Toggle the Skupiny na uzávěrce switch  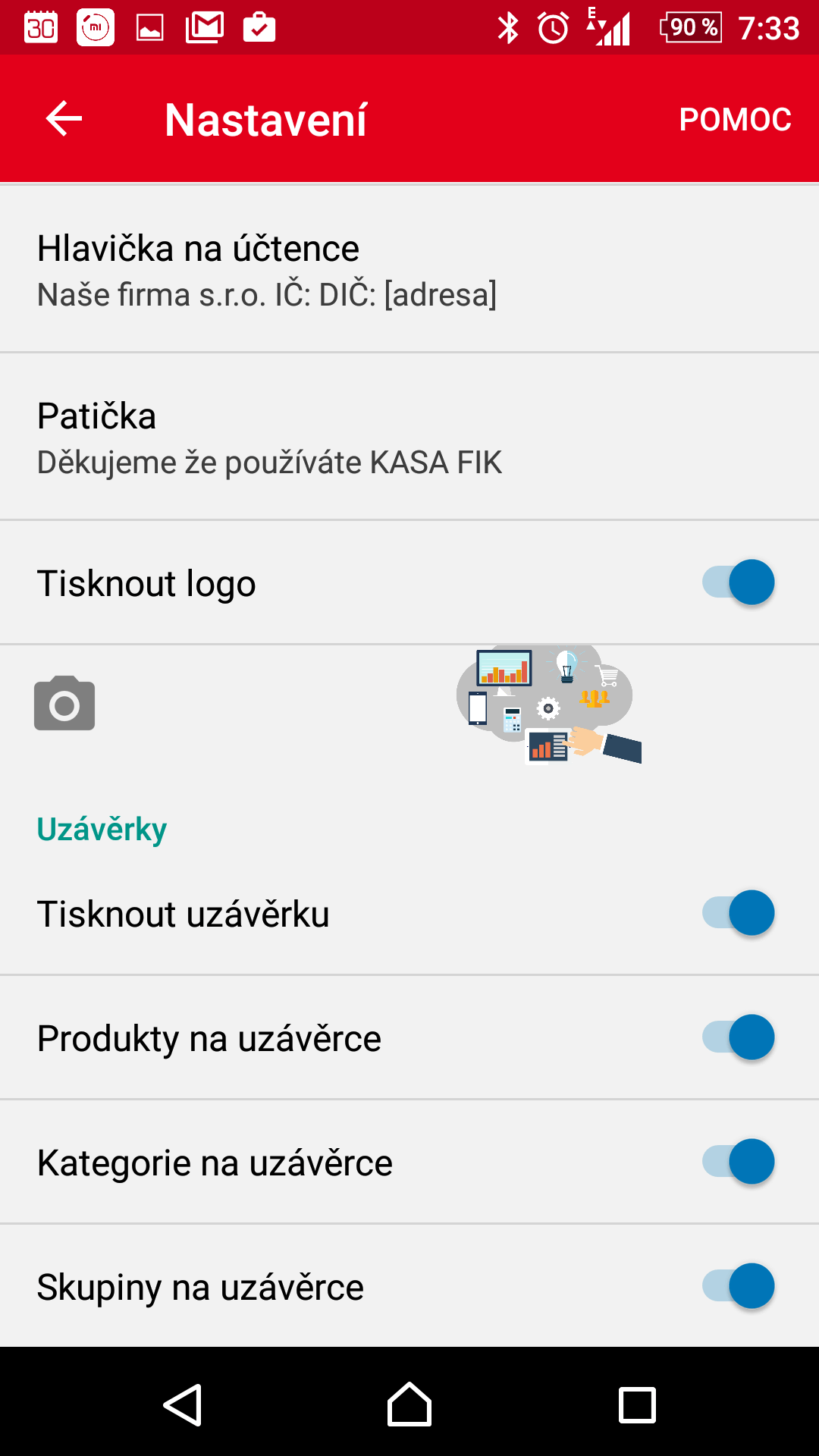[x=739, y=1286]
